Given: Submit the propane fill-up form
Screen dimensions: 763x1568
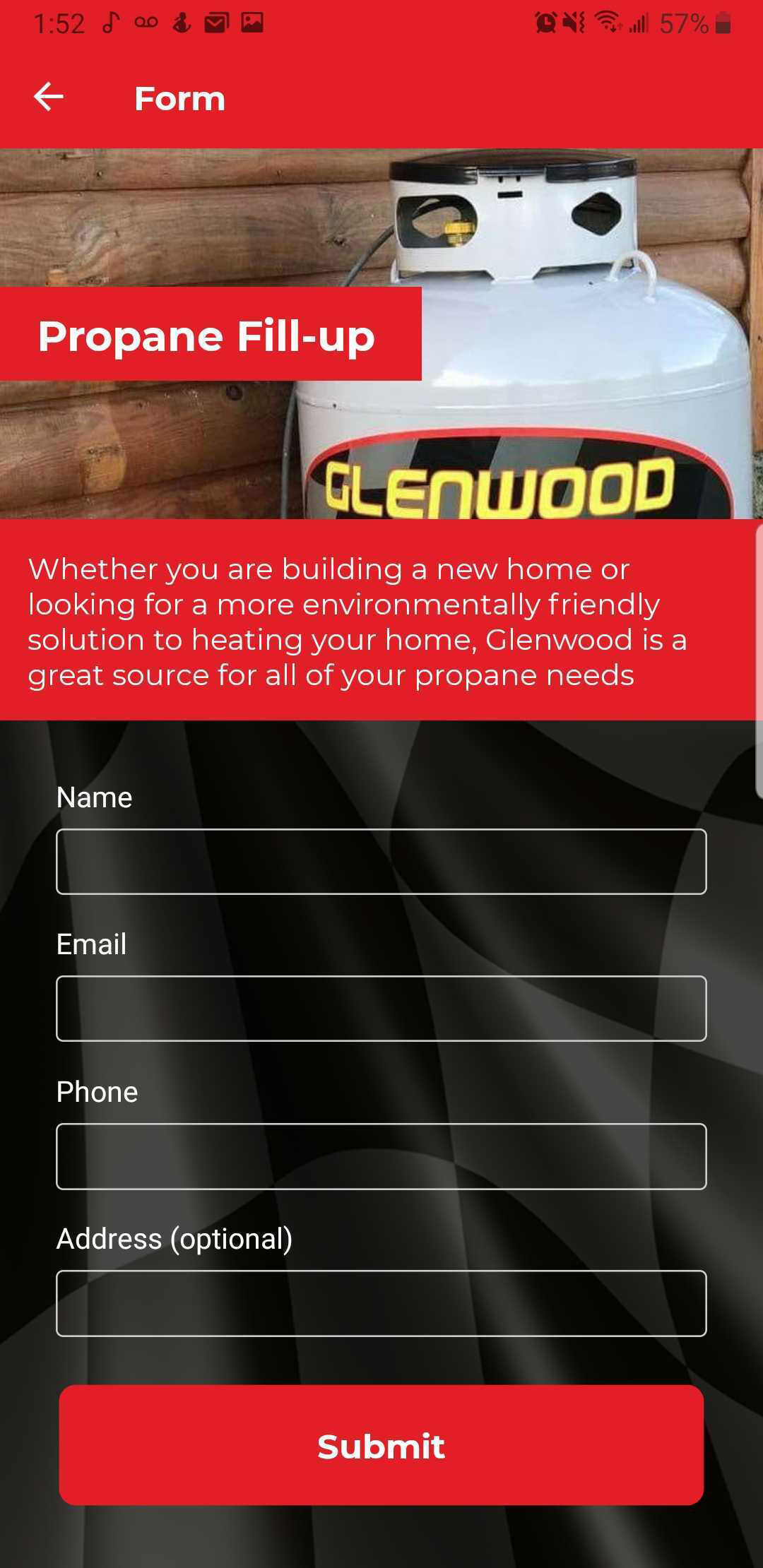Looking at the screenshot, I should tap(381, 1445).
